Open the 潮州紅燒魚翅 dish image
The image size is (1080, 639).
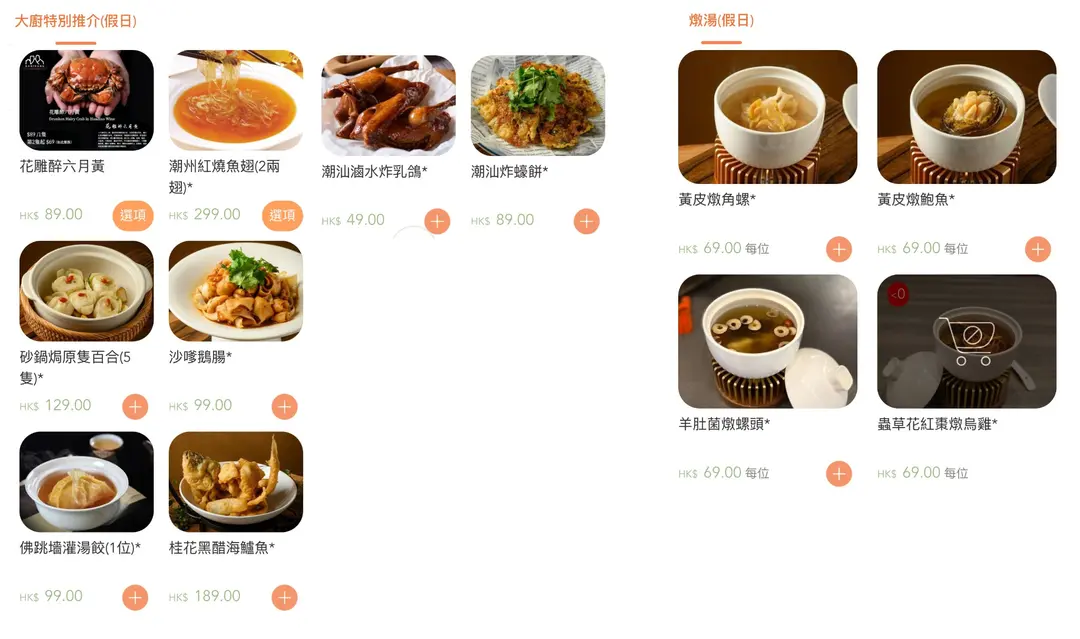[235, 100]
